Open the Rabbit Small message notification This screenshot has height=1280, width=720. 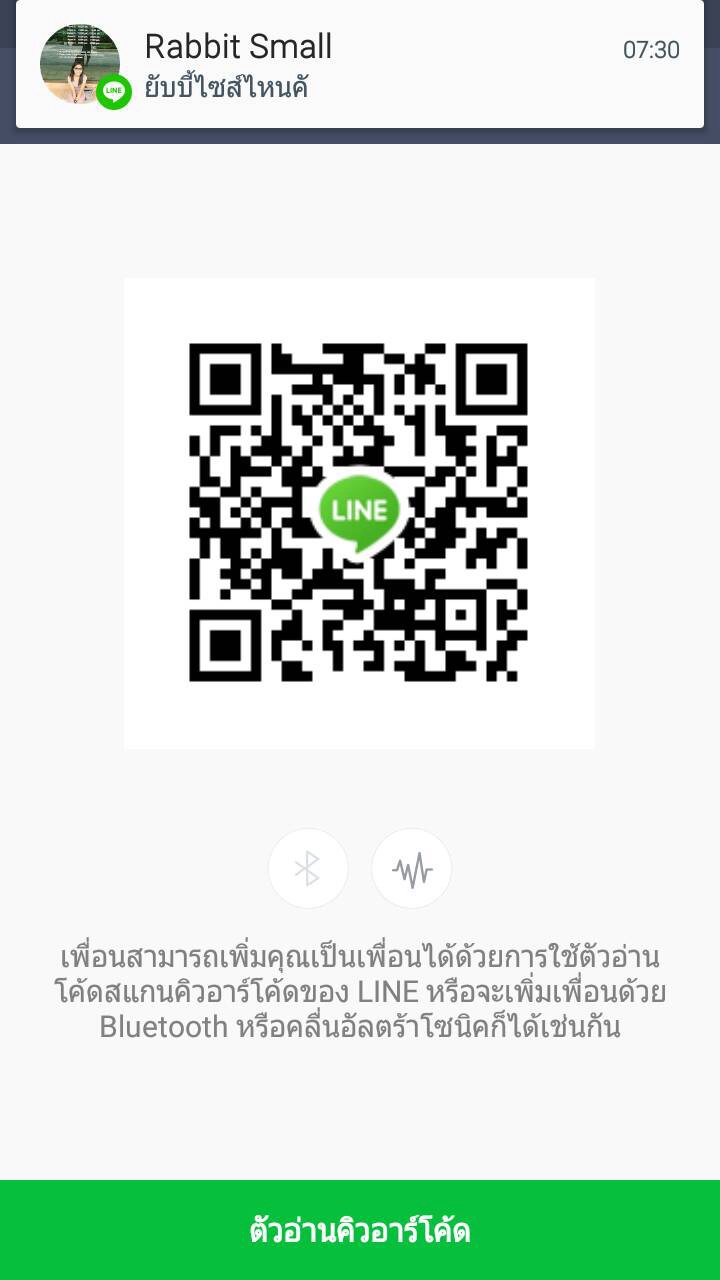point(360,64)
